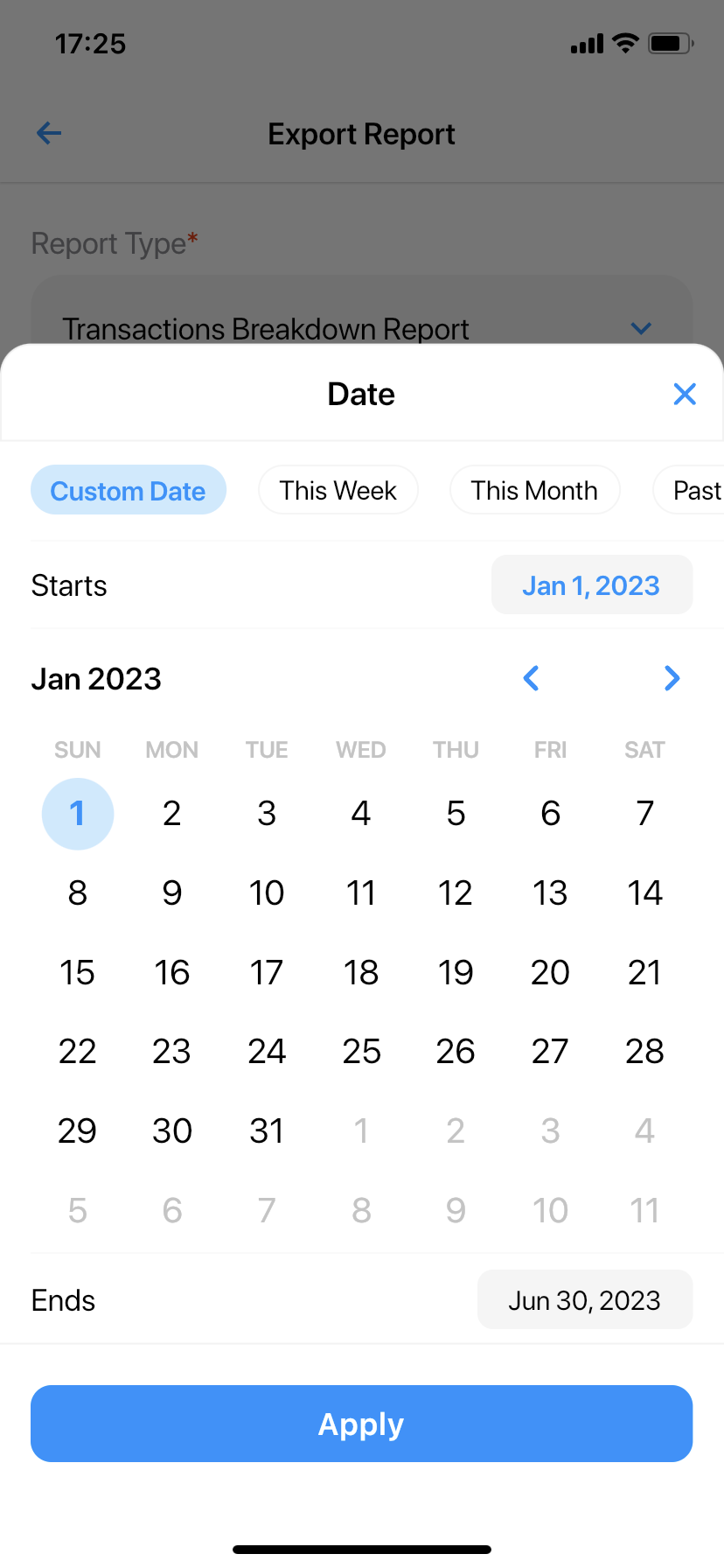Select January 23 on the calendar

[x=172, y=1052]
